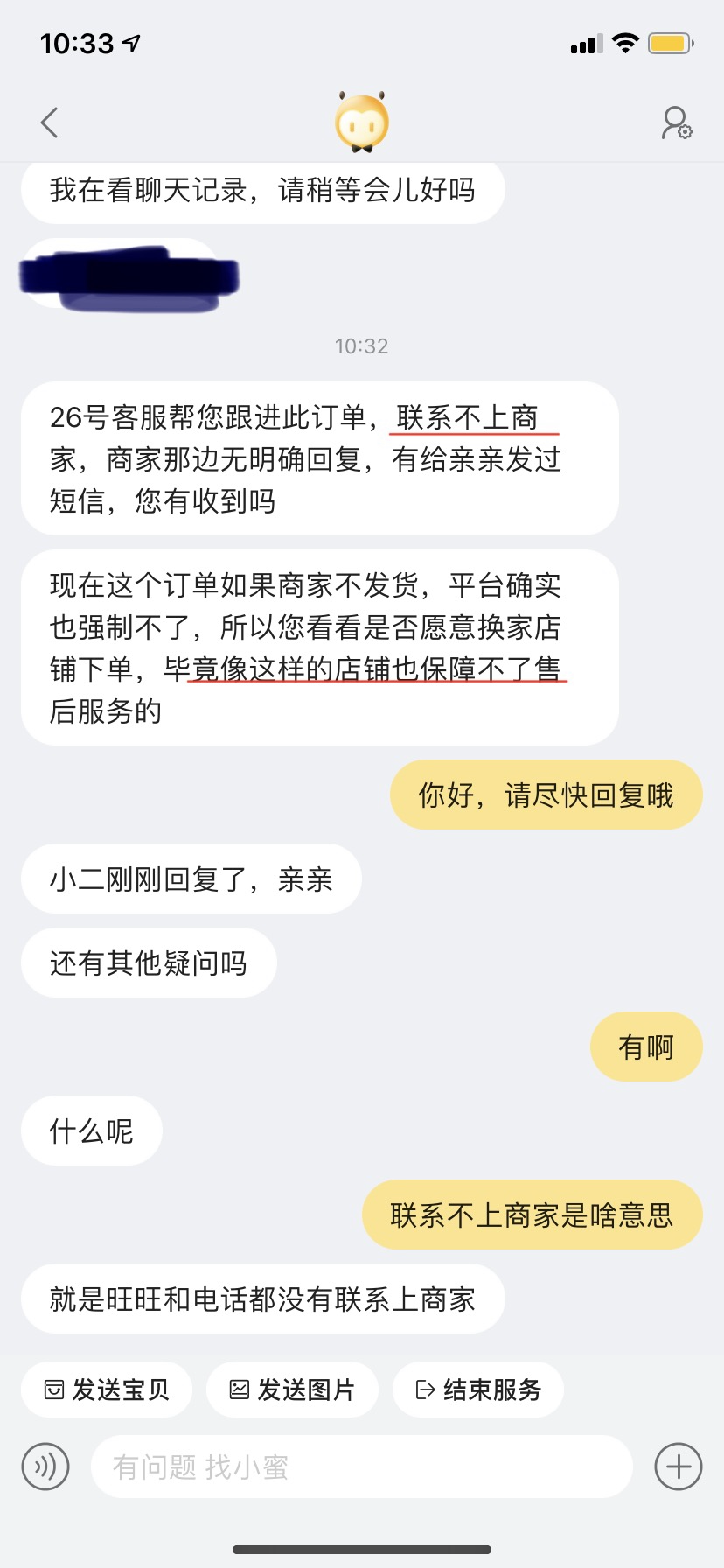Viewport: 724px width, 1568px height.
Task: Open the profile settings icon at top right
Action: [x=676, y=123]
